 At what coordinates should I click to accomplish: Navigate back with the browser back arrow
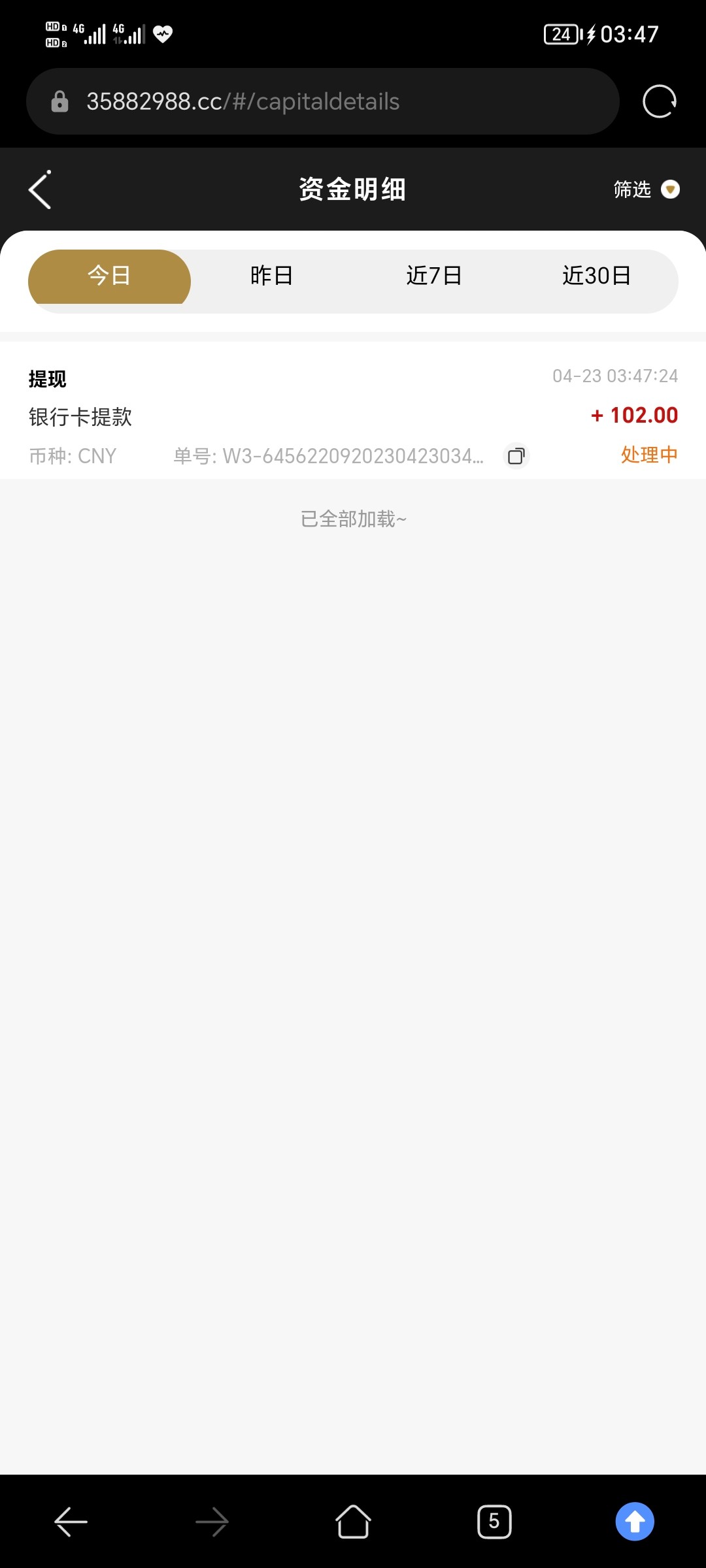tap(71, 1522)
